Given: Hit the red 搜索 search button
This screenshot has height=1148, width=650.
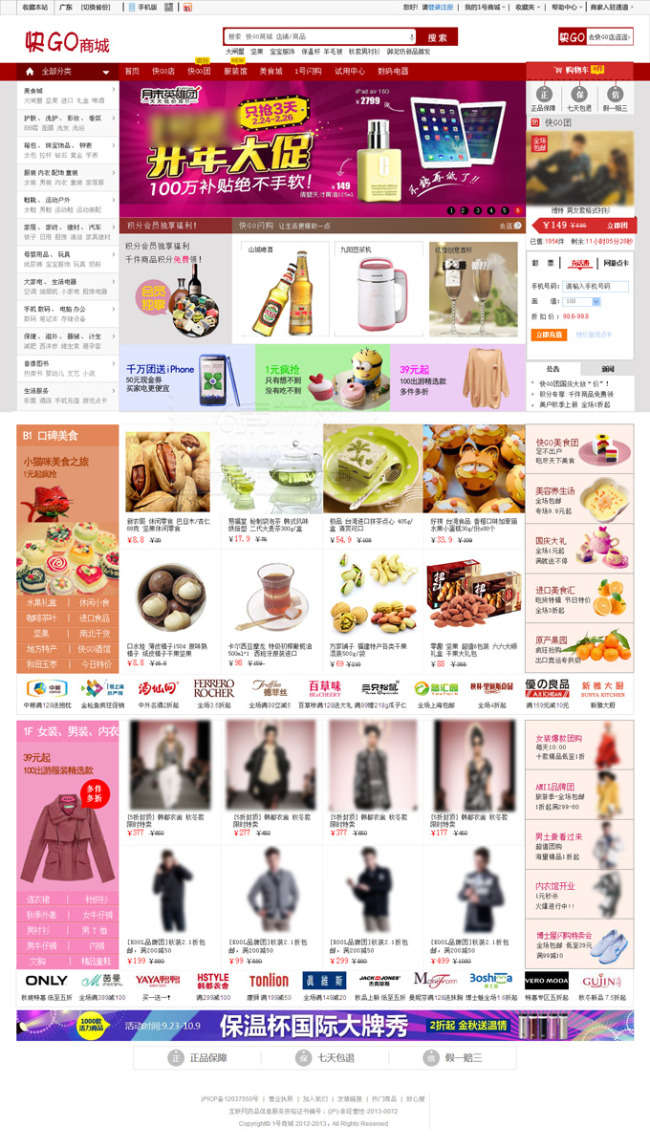Looking at the screenshot, I should point(437,37).
